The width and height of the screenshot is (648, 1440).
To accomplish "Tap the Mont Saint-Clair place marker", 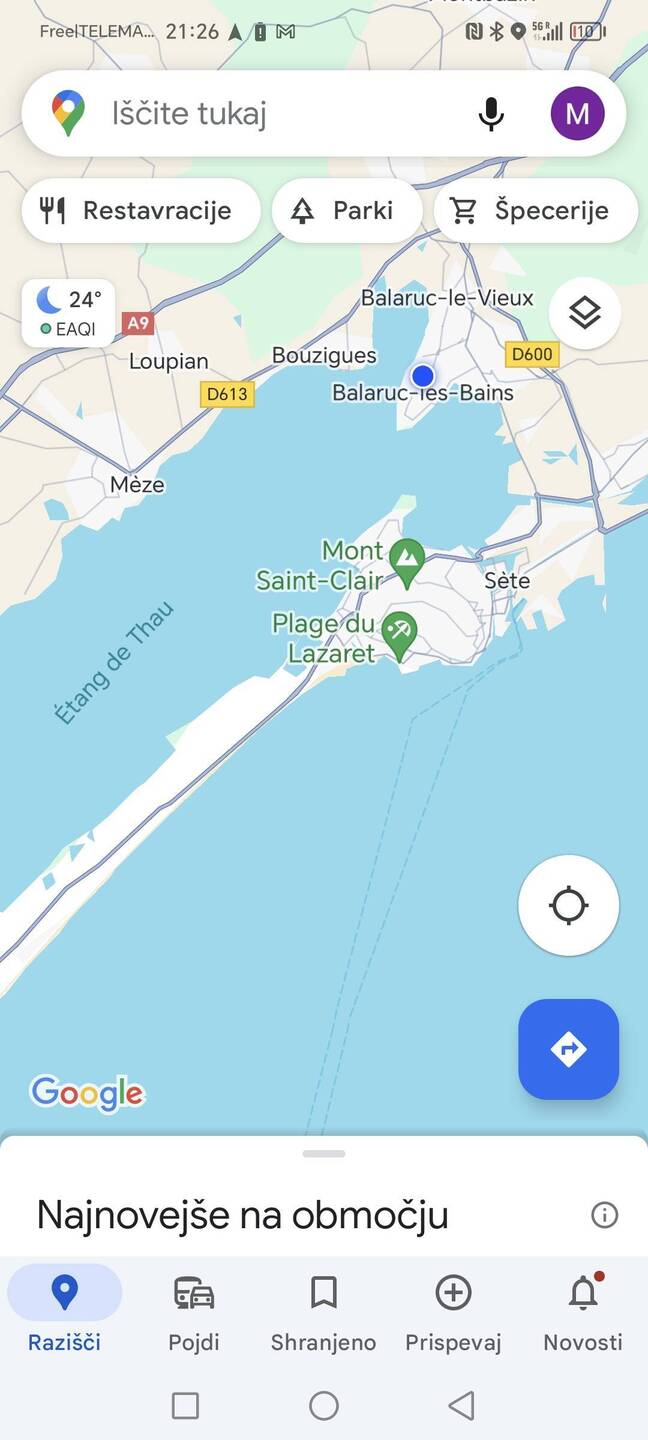I will [406, 562].
